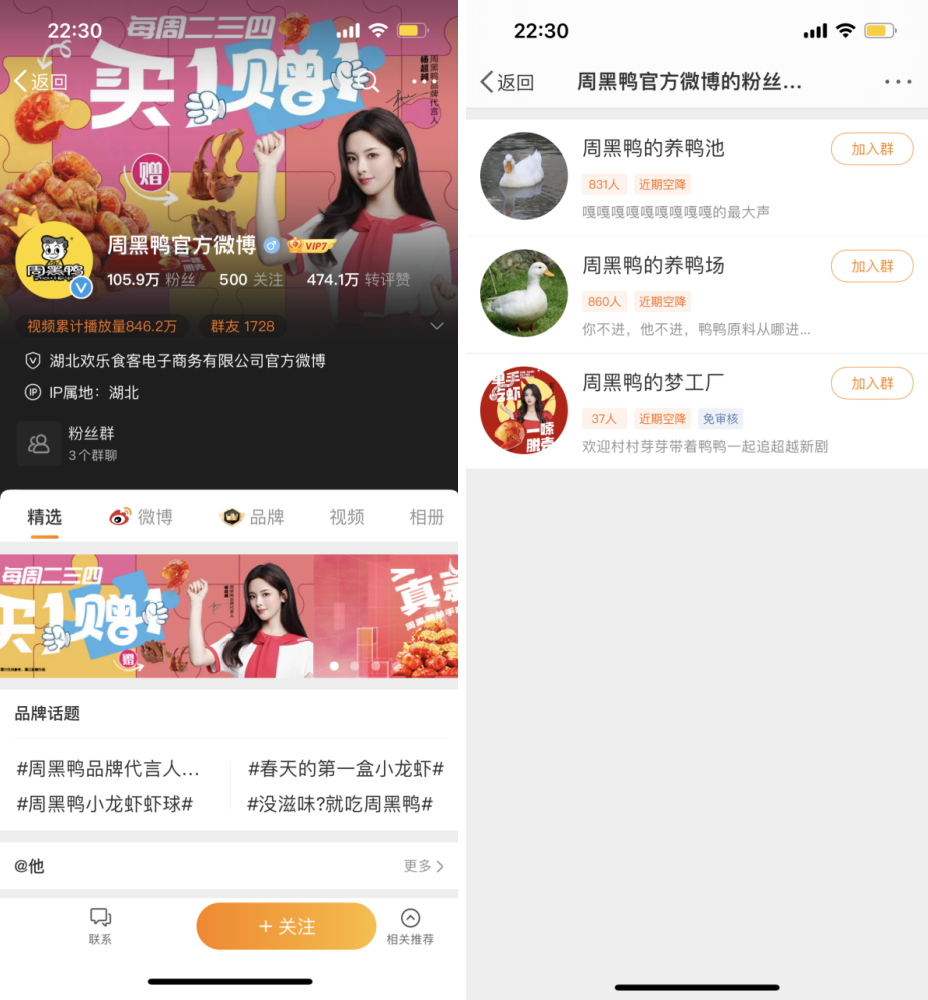Open overflow menu on the 粉丝群 list page
This screenshot has height=1000, width=928.
(x=897, y=82)
